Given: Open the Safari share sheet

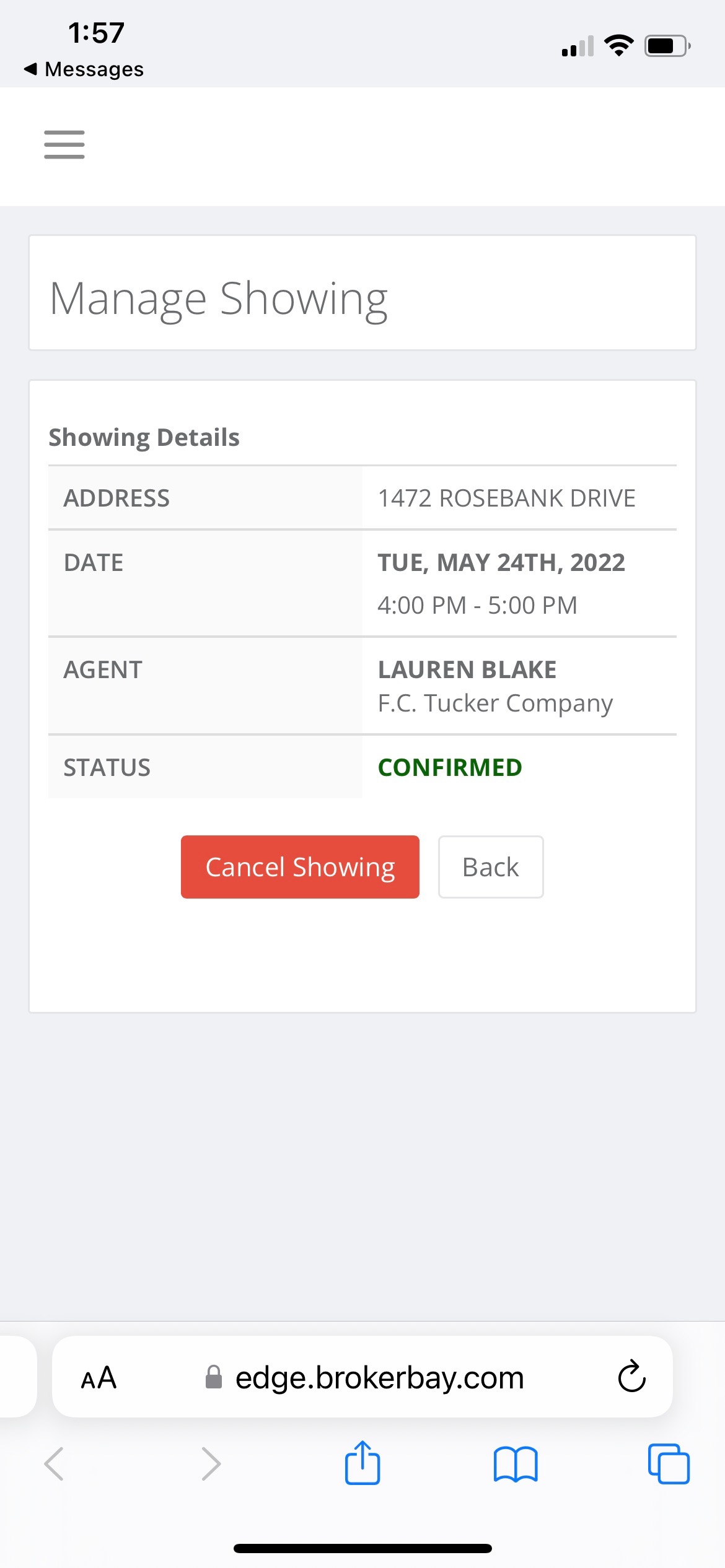Looking at the screenshot, I should pos(362,1463).
